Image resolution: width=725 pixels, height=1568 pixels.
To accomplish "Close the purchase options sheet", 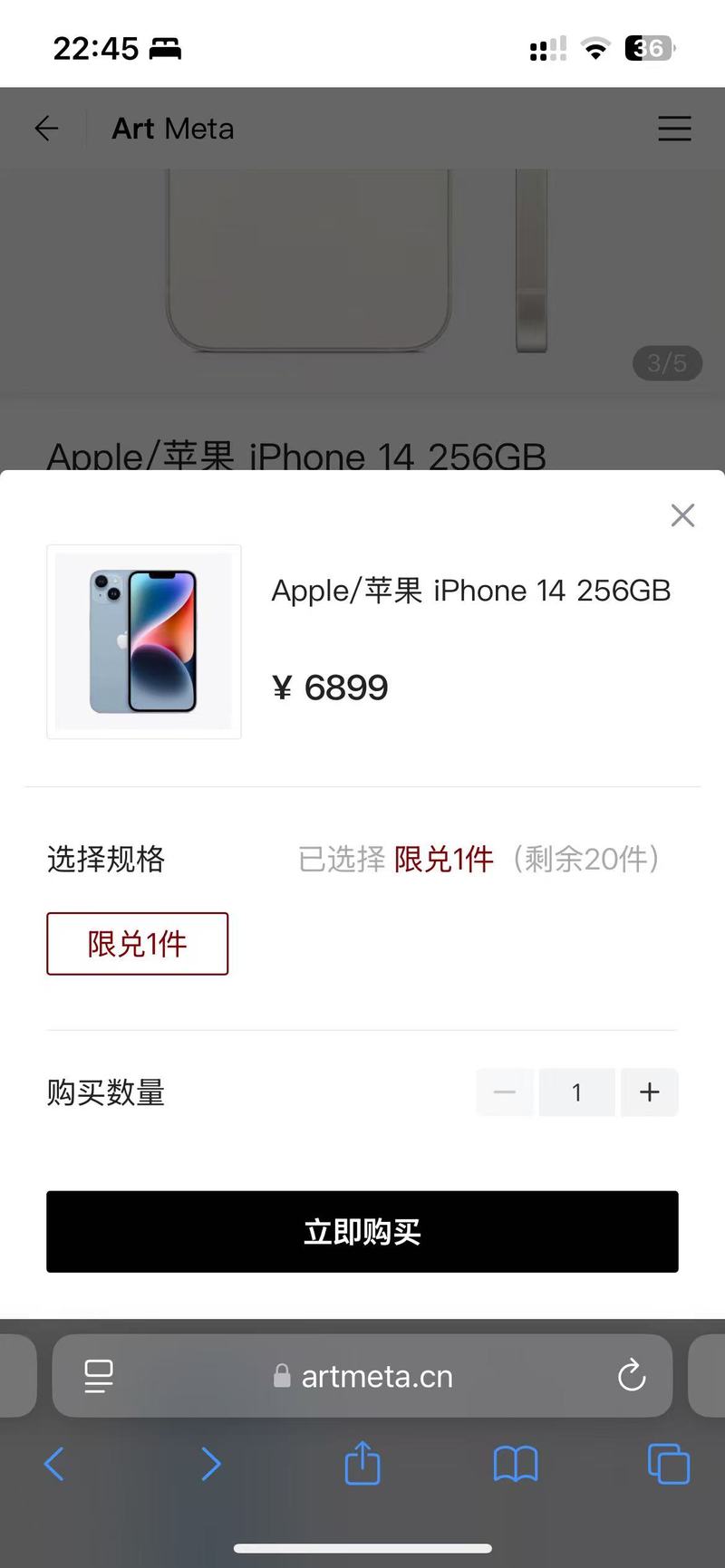I will tap(682, 515).
